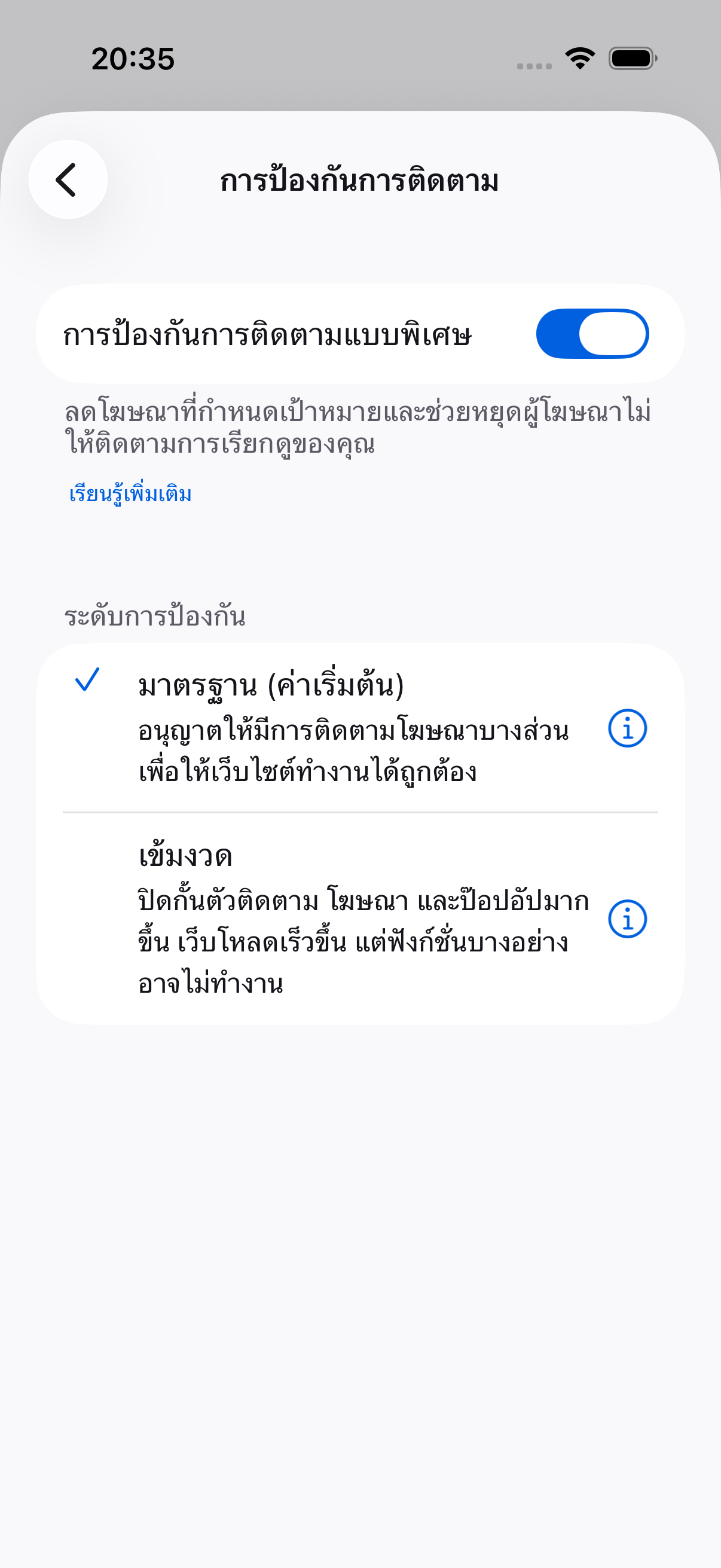Open info icon for มาตรฐาน option

click(627, 728)
